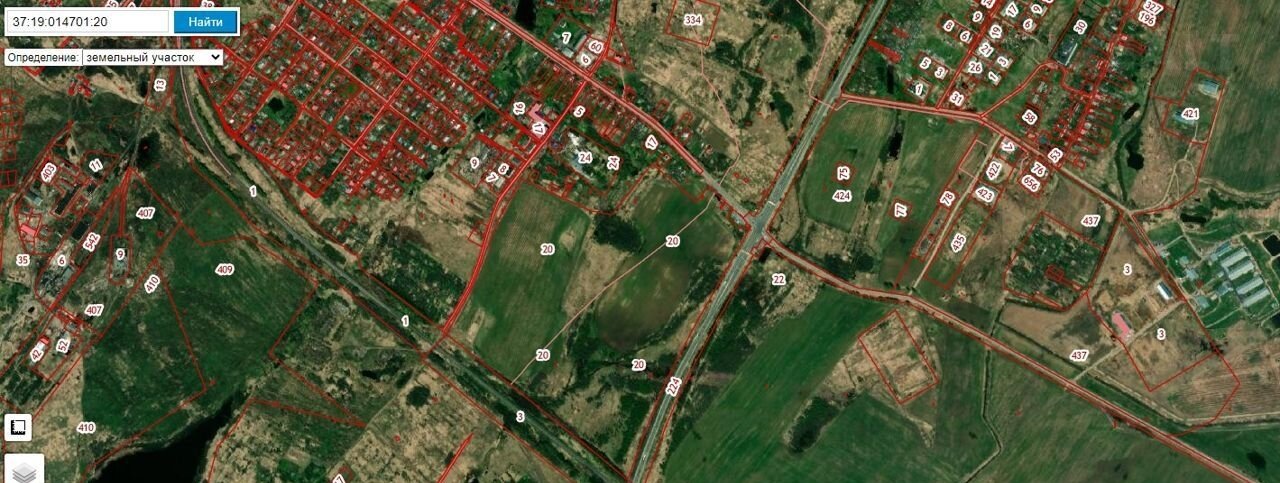Image resolution: width=1280 pixels, height=483 pixels.
Task: Open the map layers switcher
Action: [x=24, y=470]
